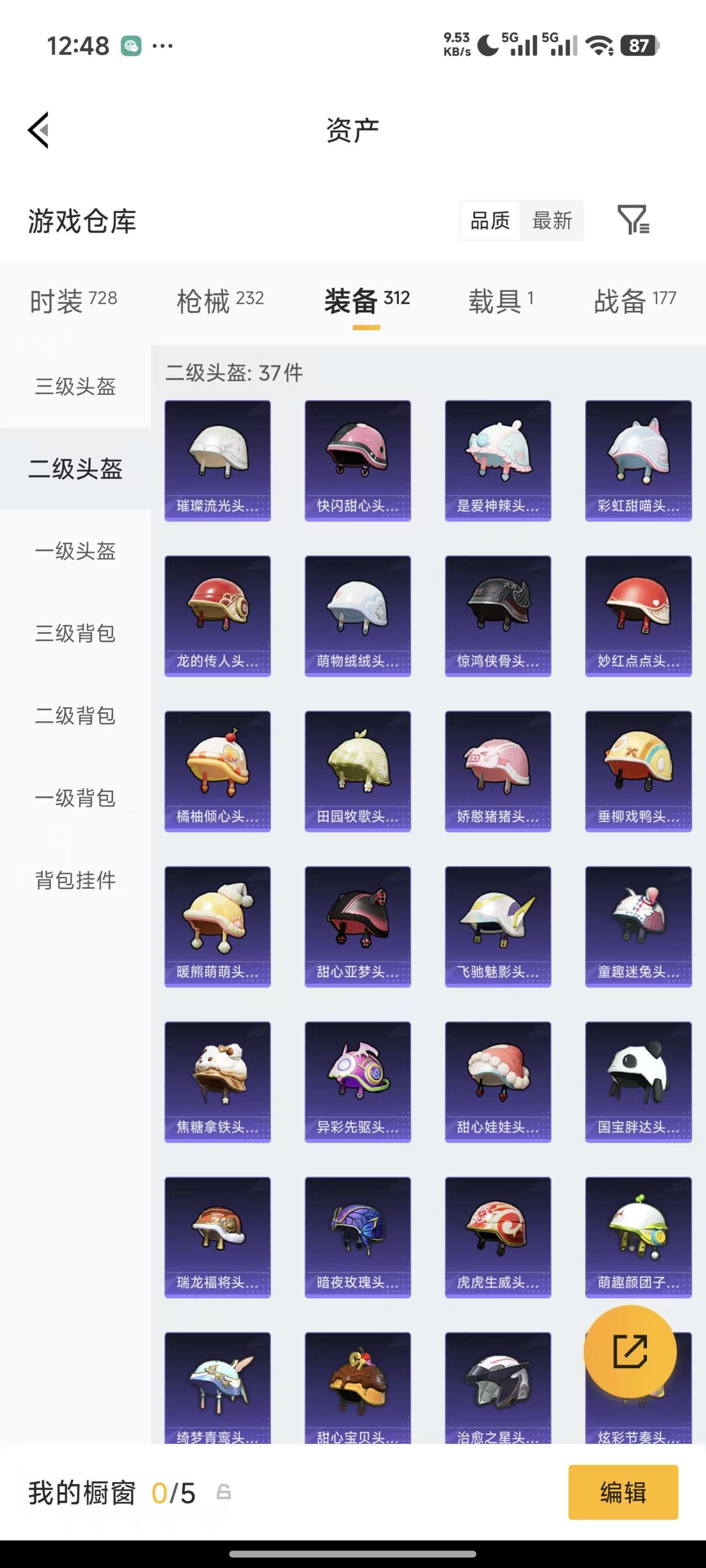Sort the warehouse by 最新
Viewport: 706px width, 1568px height.
click(552, 221)
